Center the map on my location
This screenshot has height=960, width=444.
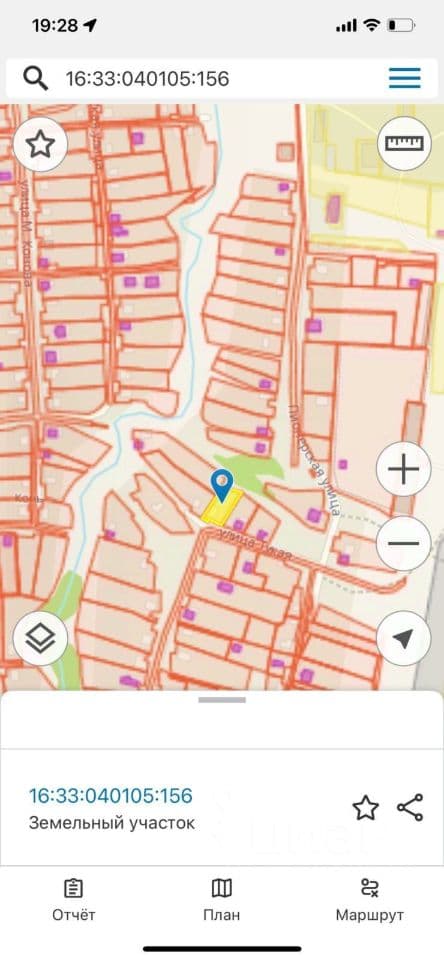[403, 639]
